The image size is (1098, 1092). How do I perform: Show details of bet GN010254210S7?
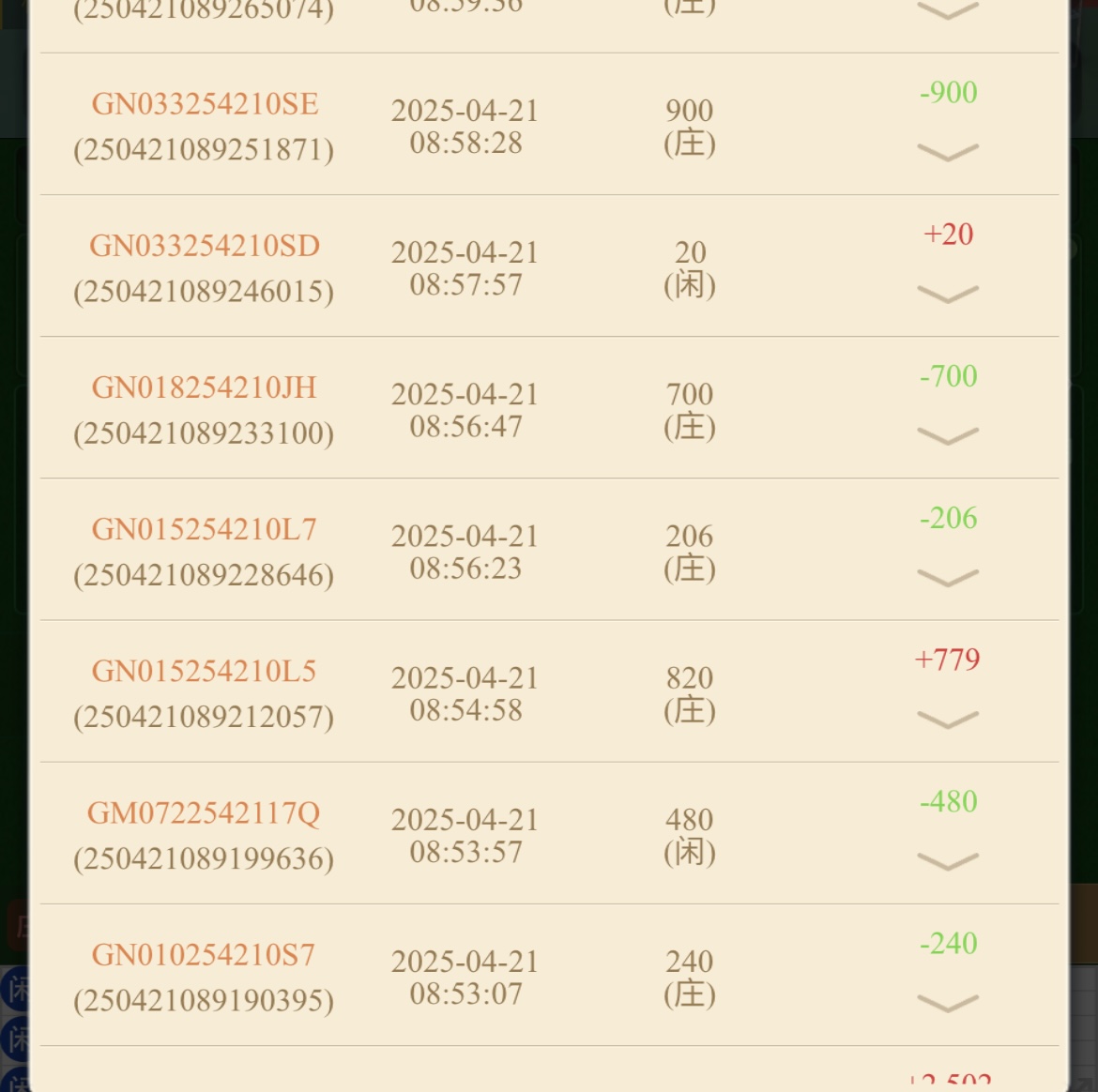[947, 1004]
